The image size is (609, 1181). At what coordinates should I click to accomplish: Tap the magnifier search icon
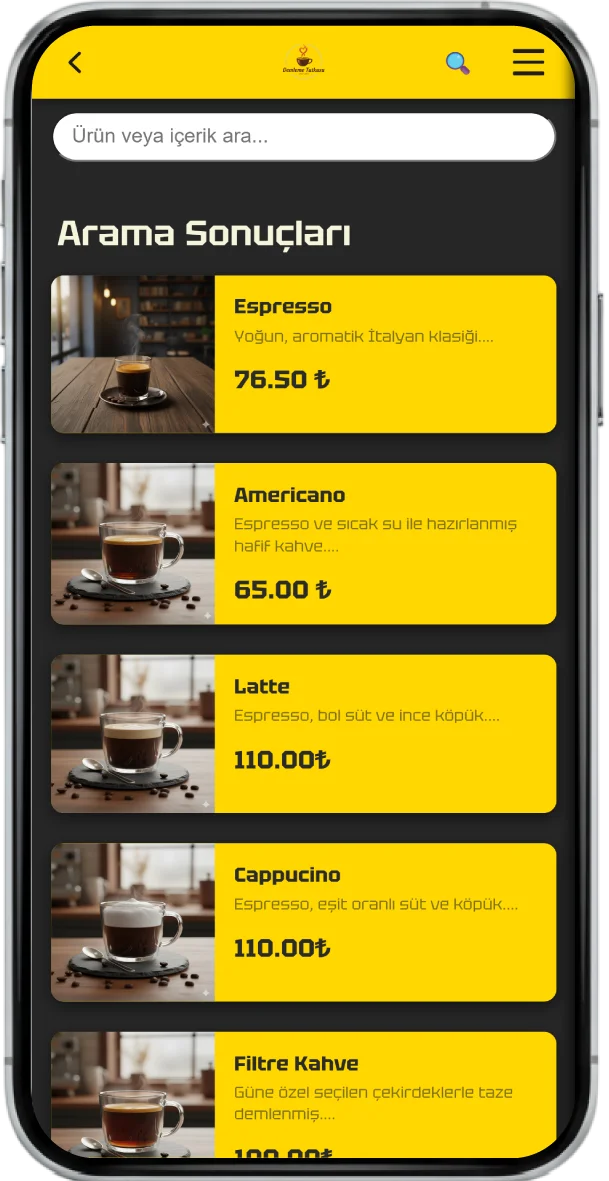457,64
